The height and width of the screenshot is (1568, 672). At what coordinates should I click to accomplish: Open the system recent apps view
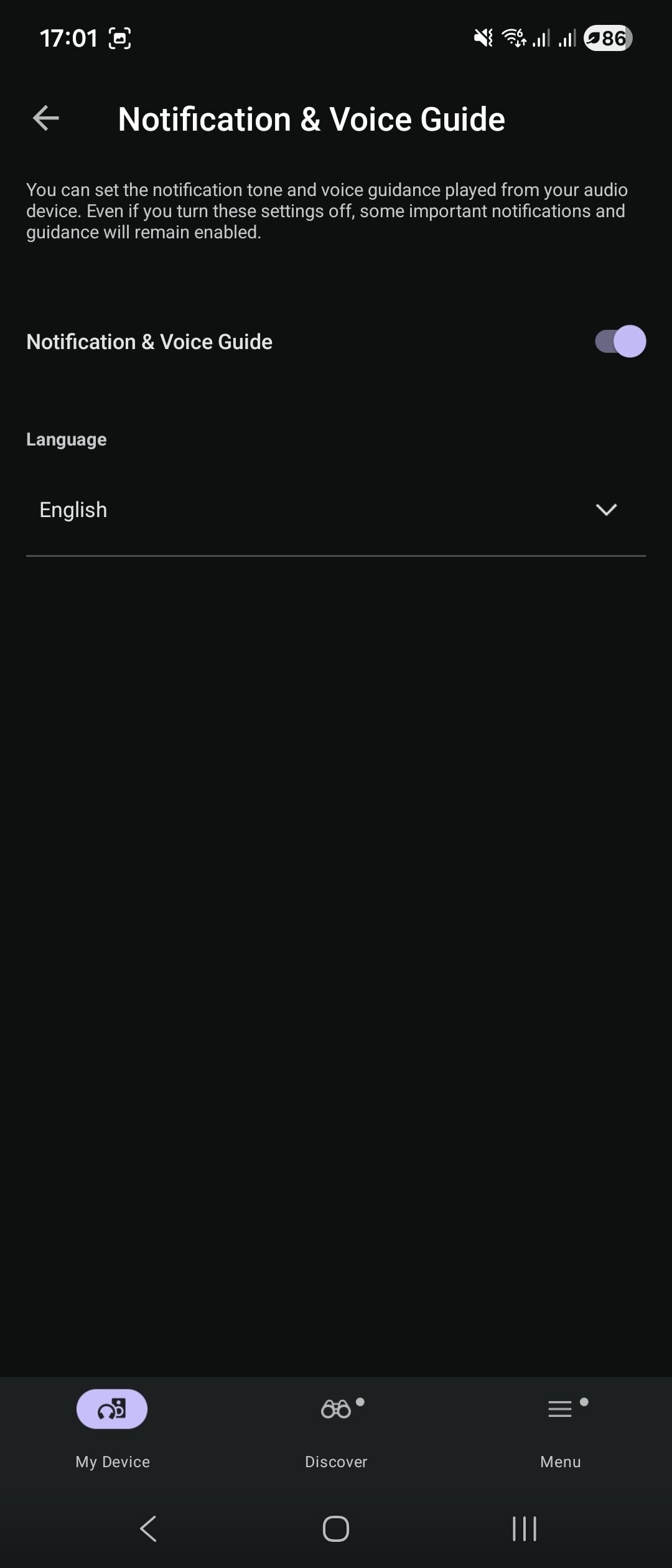pyautogui.click(x=524, y=1529)
